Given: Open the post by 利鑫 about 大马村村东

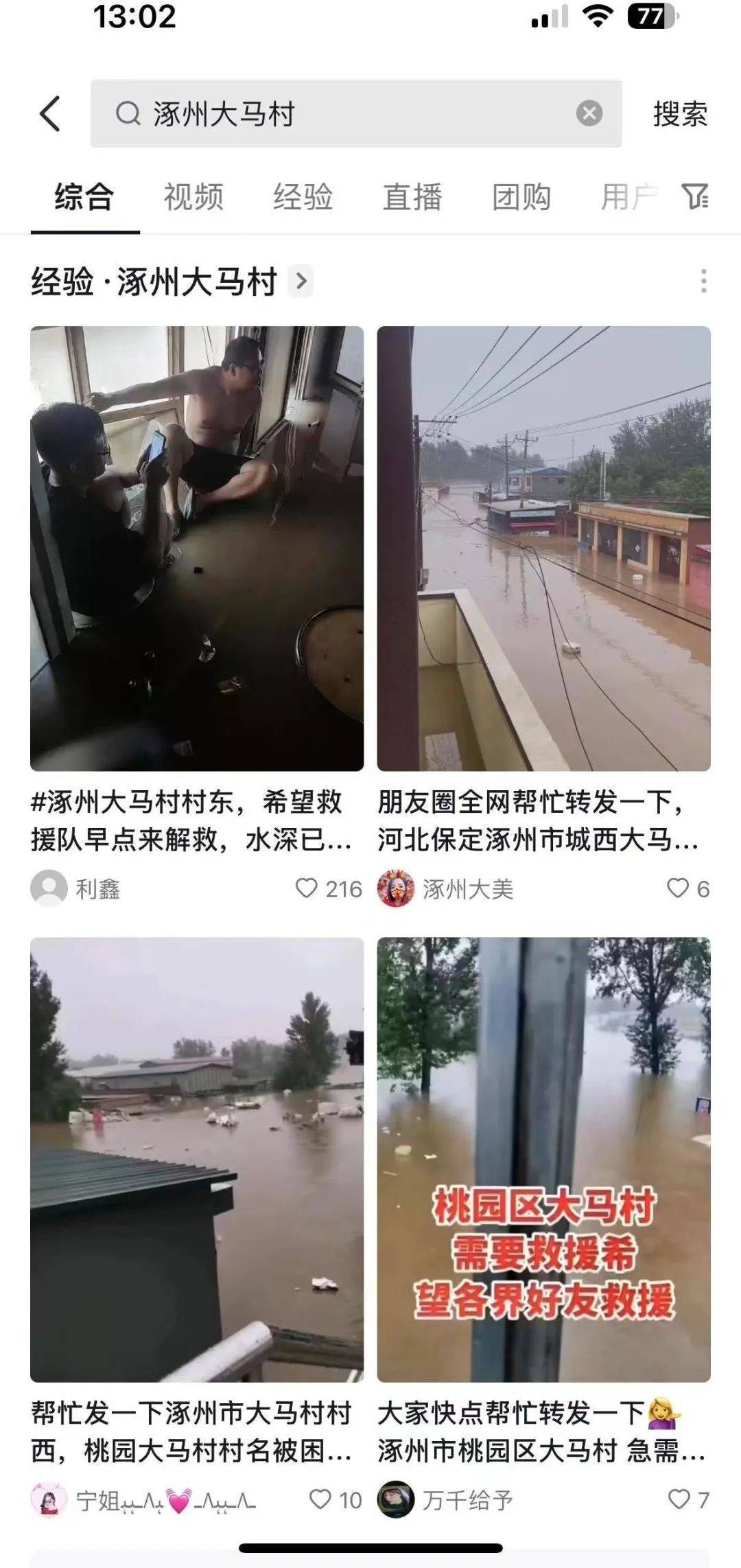Looking at the screenshot, I should click(x=197, y=548).
